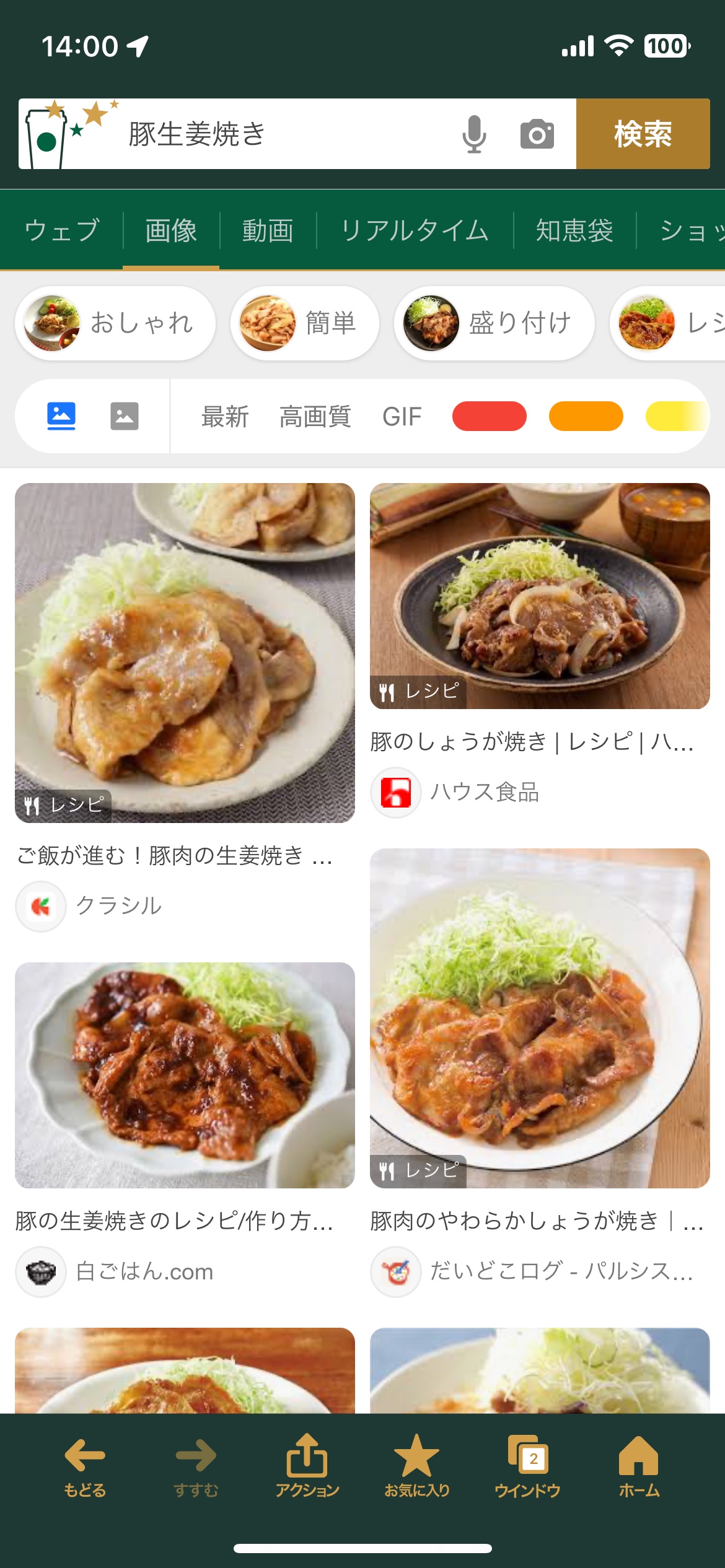This screenshot has height=1568, width=725.
Task: Filter results to 高画質
Action: point(315,416)
